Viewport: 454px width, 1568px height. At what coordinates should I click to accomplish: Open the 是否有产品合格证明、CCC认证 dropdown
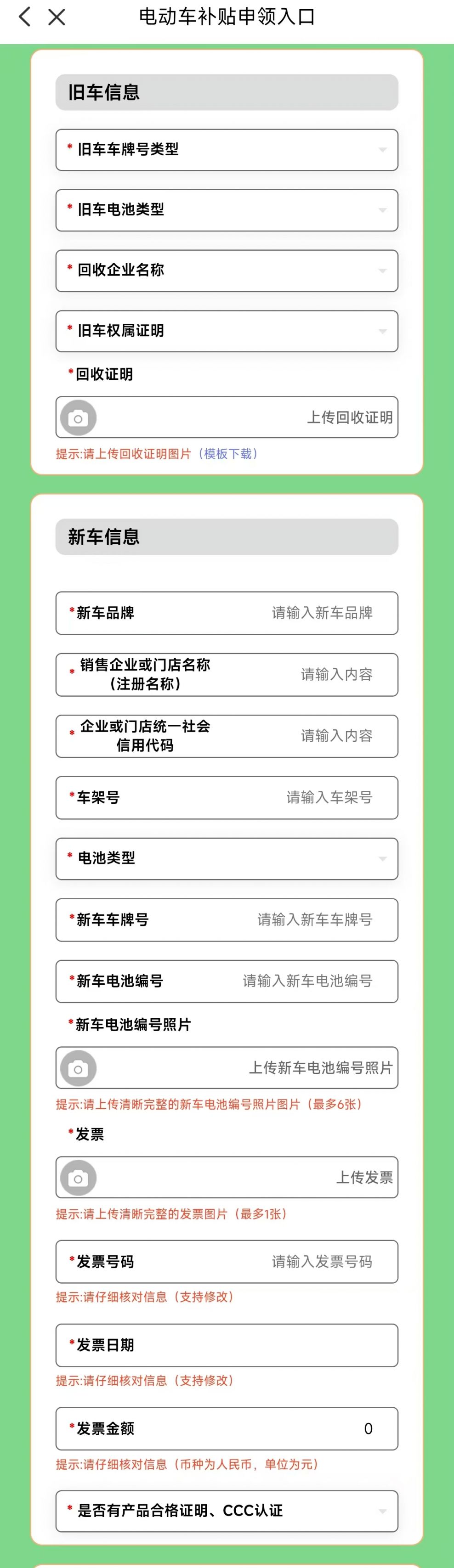pos(227,1511)
